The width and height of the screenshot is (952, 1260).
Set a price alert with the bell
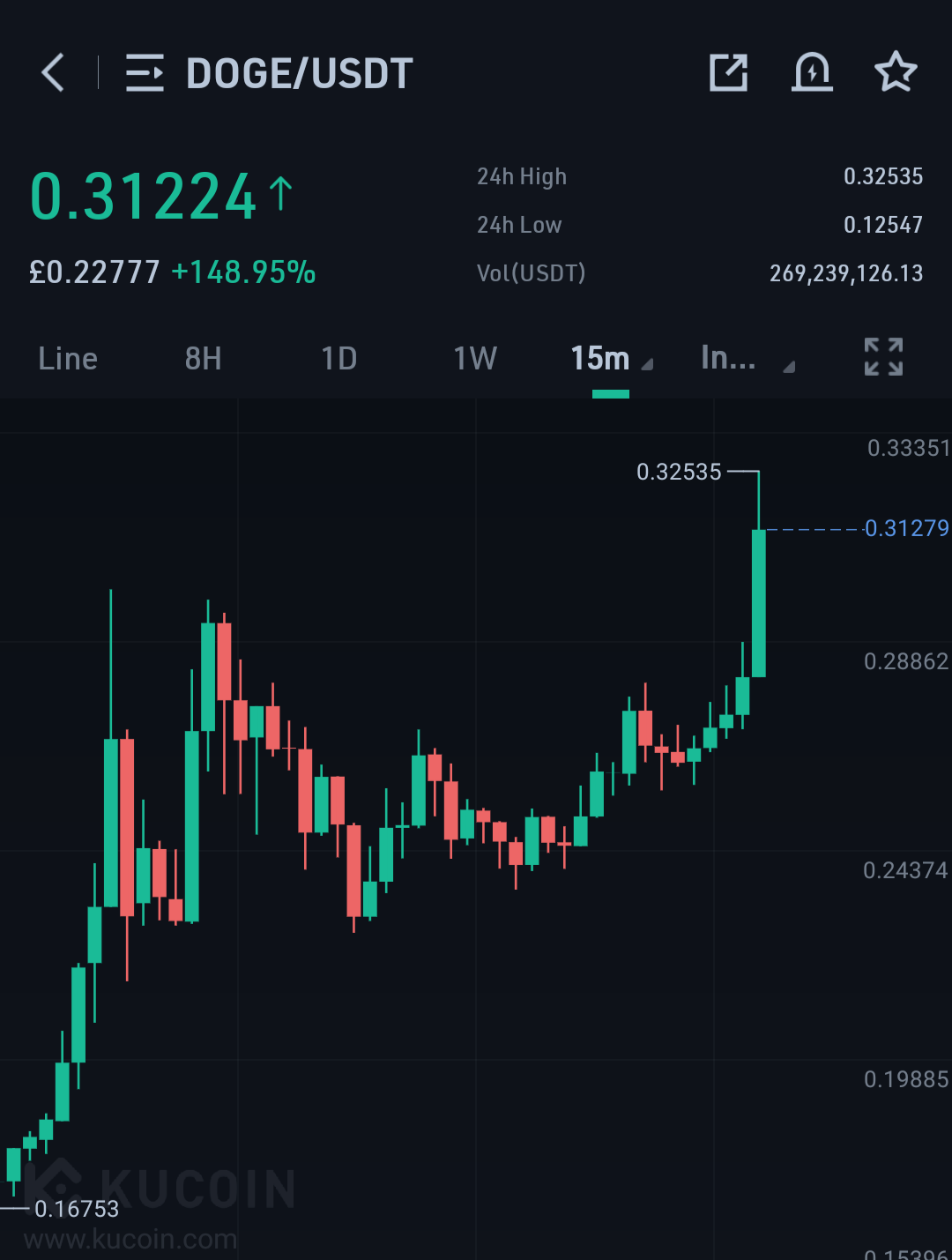click(812, 72)
